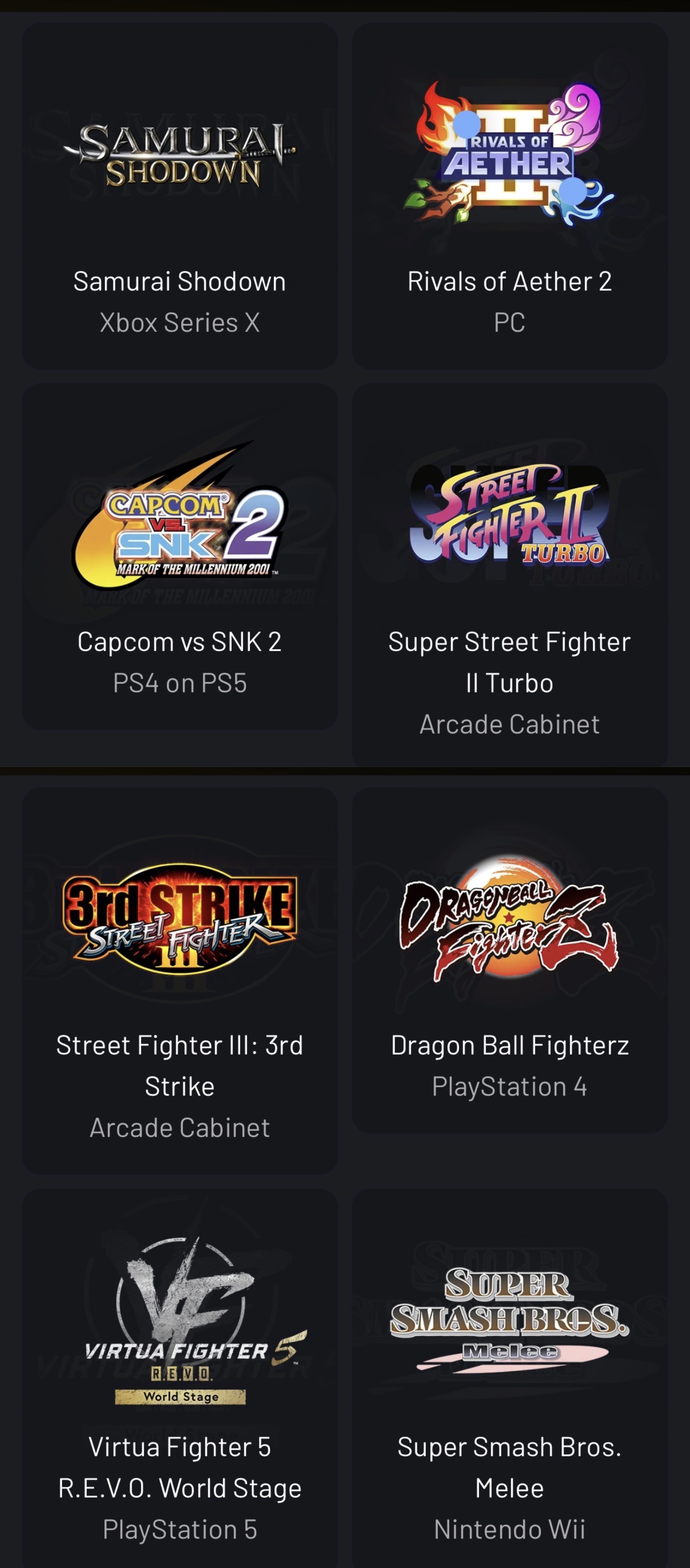This screenshot has height=1568, width=690.
Task: Tap the Super Smash Bros. Melee card
Action: coord(509,1376)
